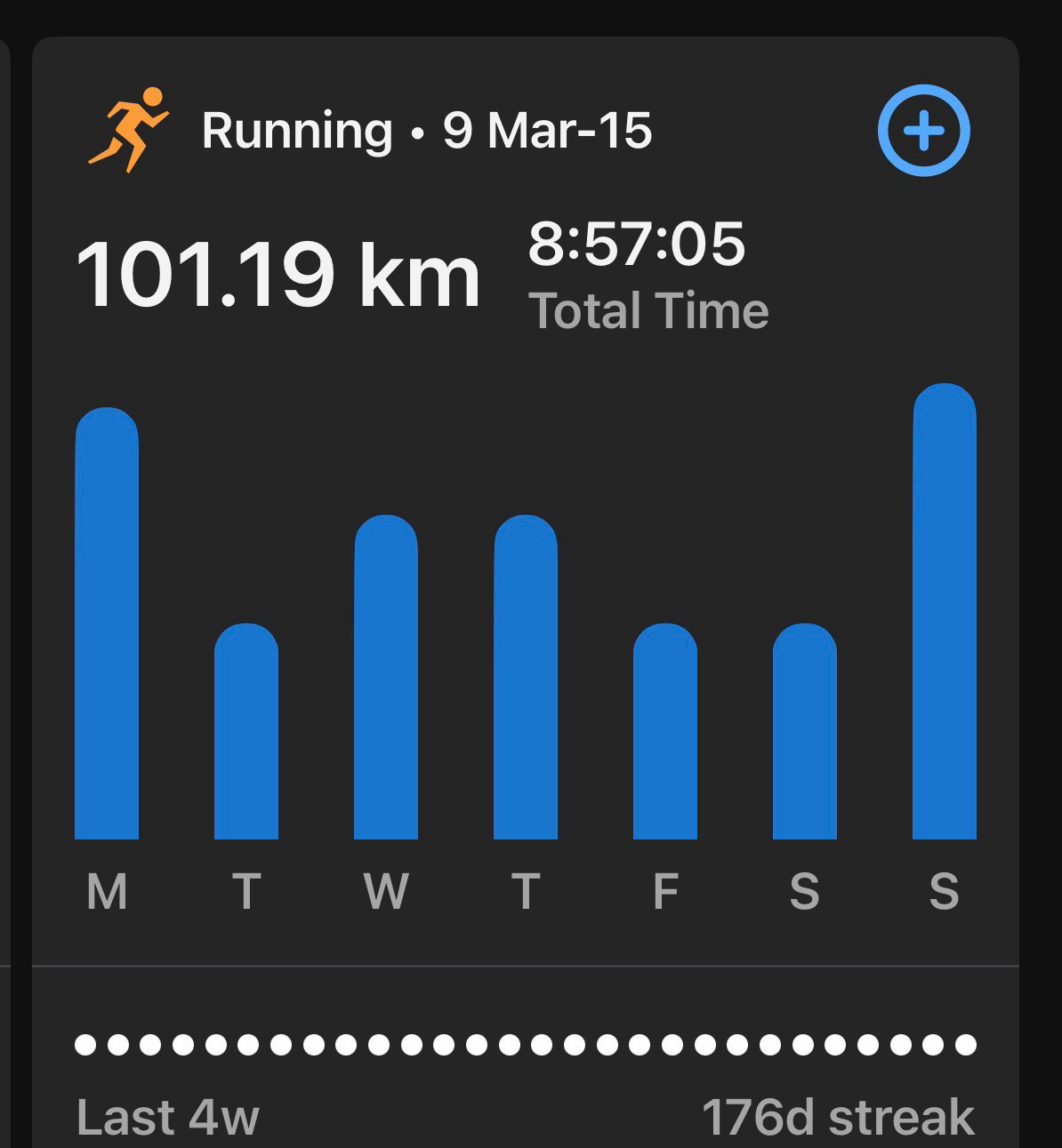Open the Running weekly summary card
The image size is (1062, 1148).
point(427,131)
